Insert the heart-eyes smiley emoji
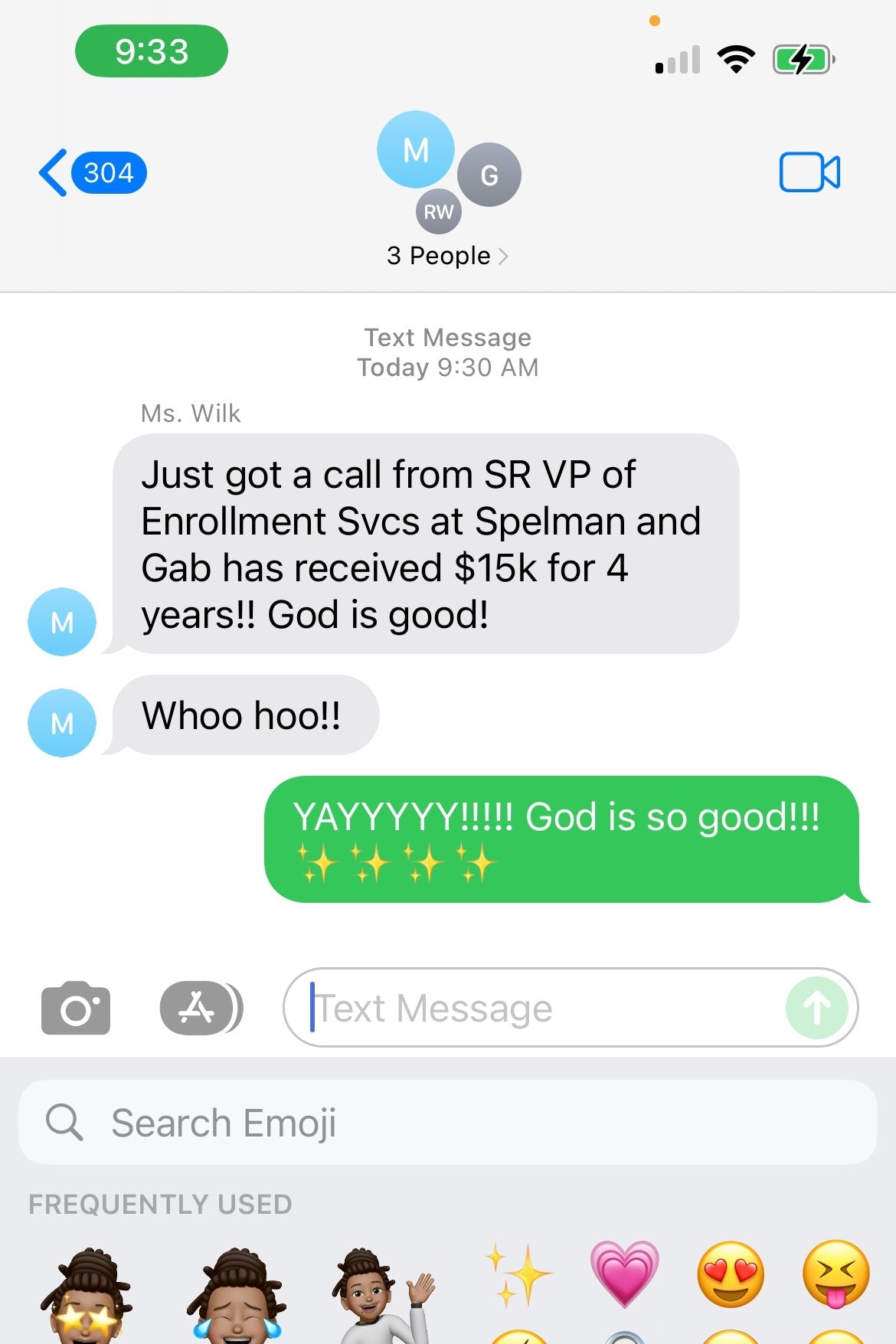 point(731,1274)
